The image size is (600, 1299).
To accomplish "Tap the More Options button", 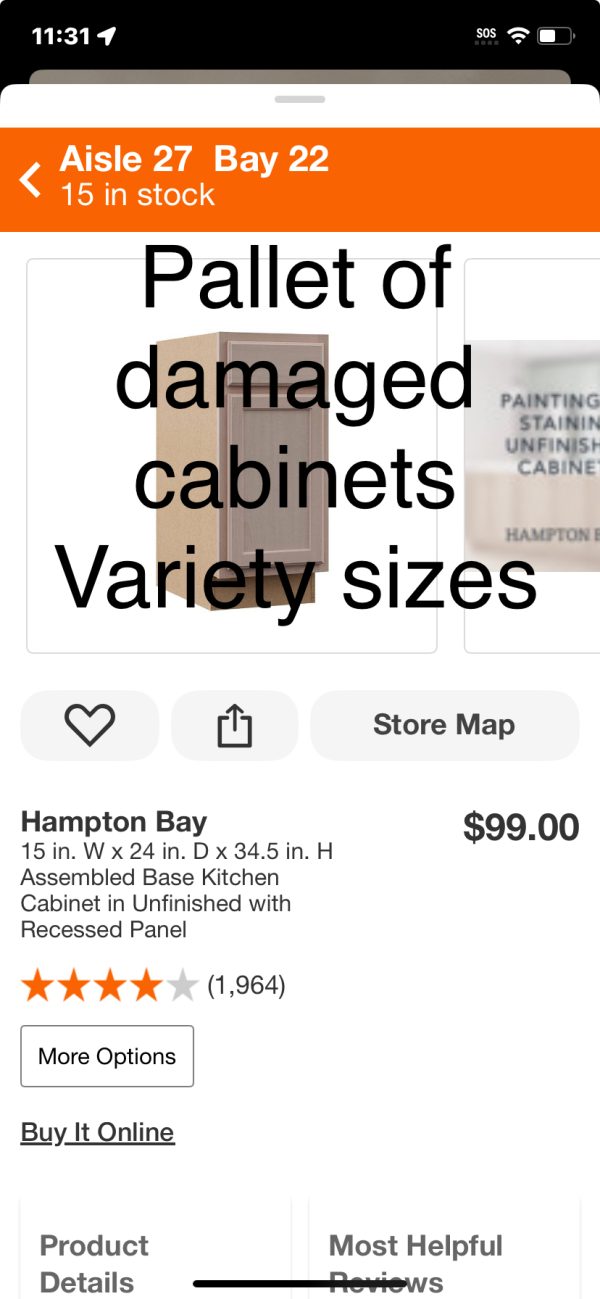I will [107, 1056].
